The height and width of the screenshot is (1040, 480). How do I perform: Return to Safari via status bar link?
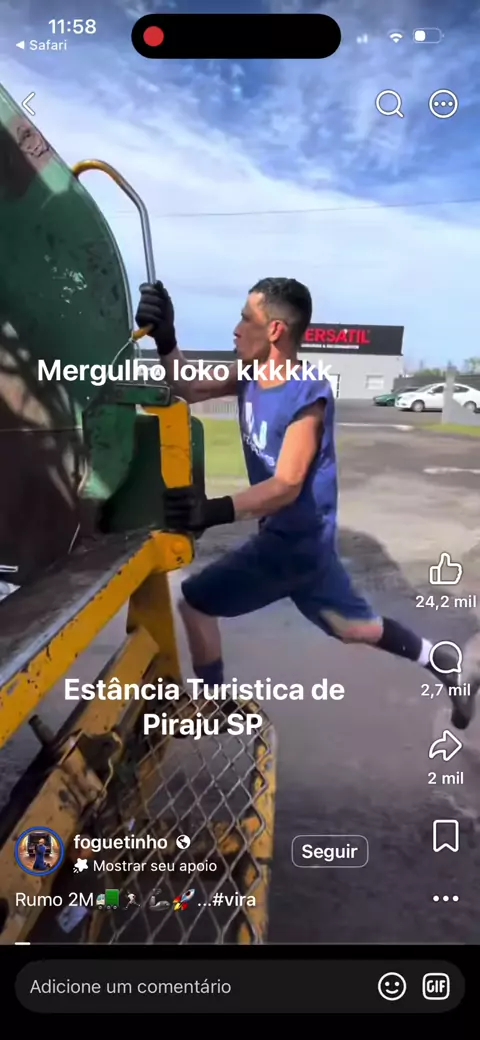click(41, 45)
